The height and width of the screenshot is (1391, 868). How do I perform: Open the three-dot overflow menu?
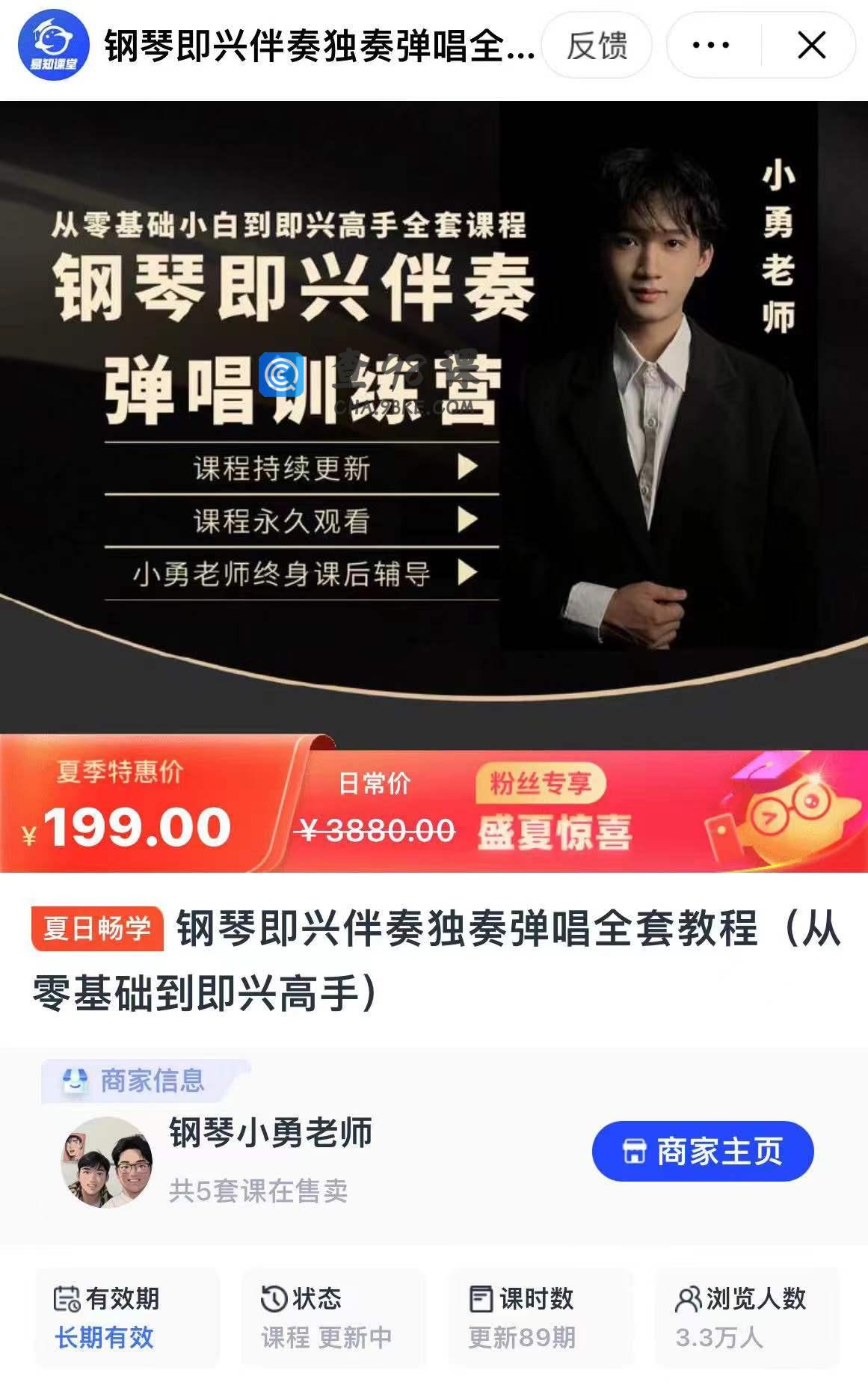711,46
